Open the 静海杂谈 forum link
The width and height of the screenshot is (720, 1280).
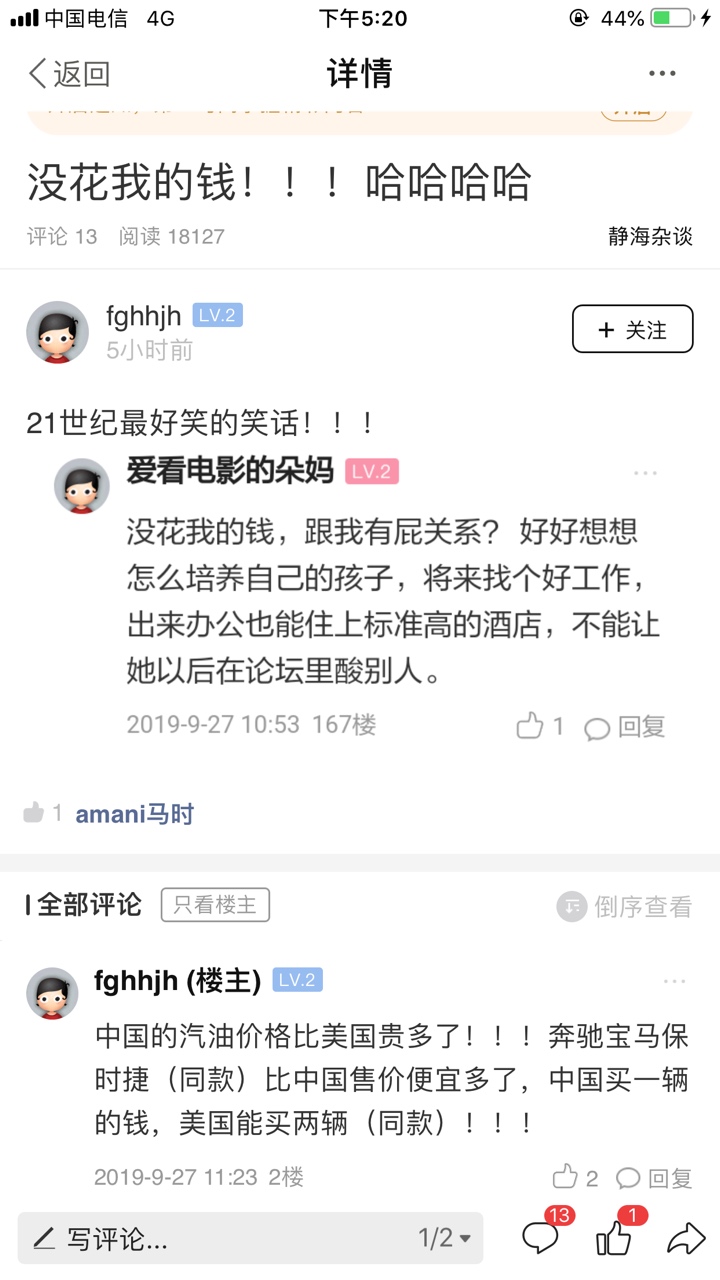[650, 236]
